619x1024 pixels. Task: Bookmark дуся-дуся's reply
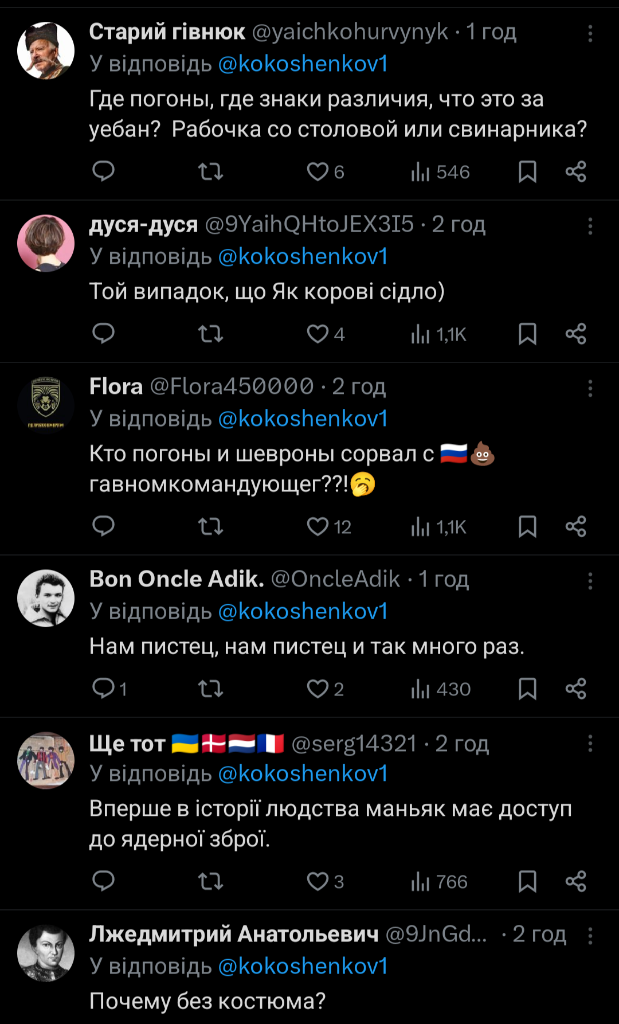point(528,334)
